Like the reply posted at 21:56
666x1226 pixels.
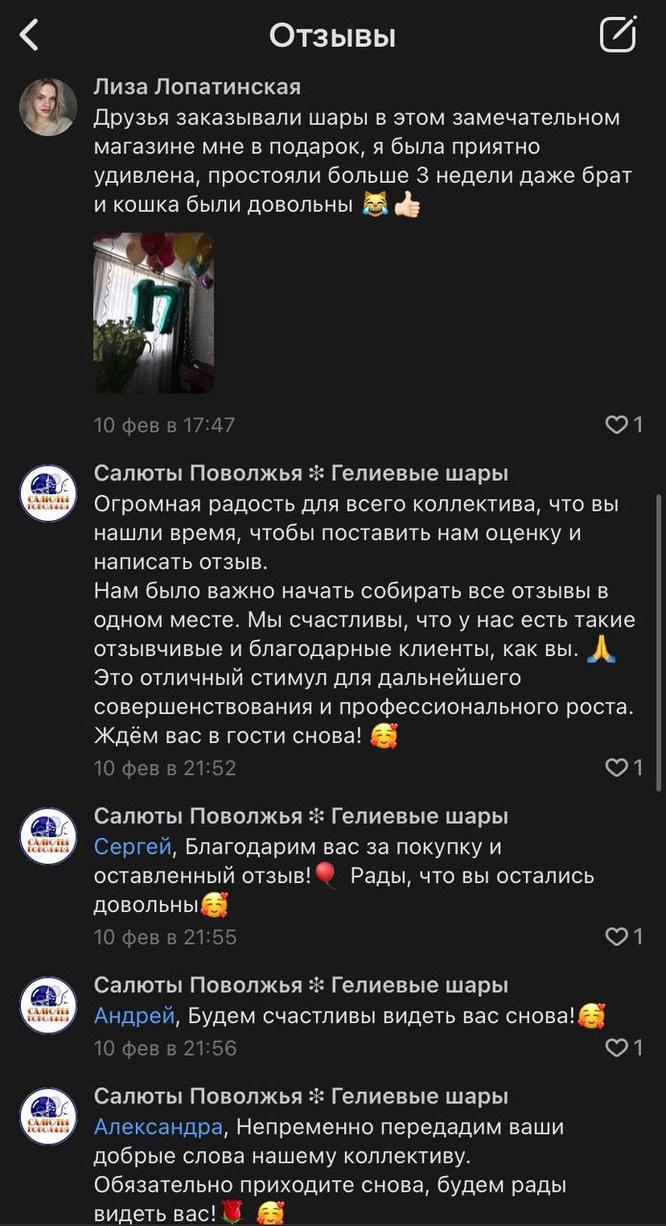625,1048
